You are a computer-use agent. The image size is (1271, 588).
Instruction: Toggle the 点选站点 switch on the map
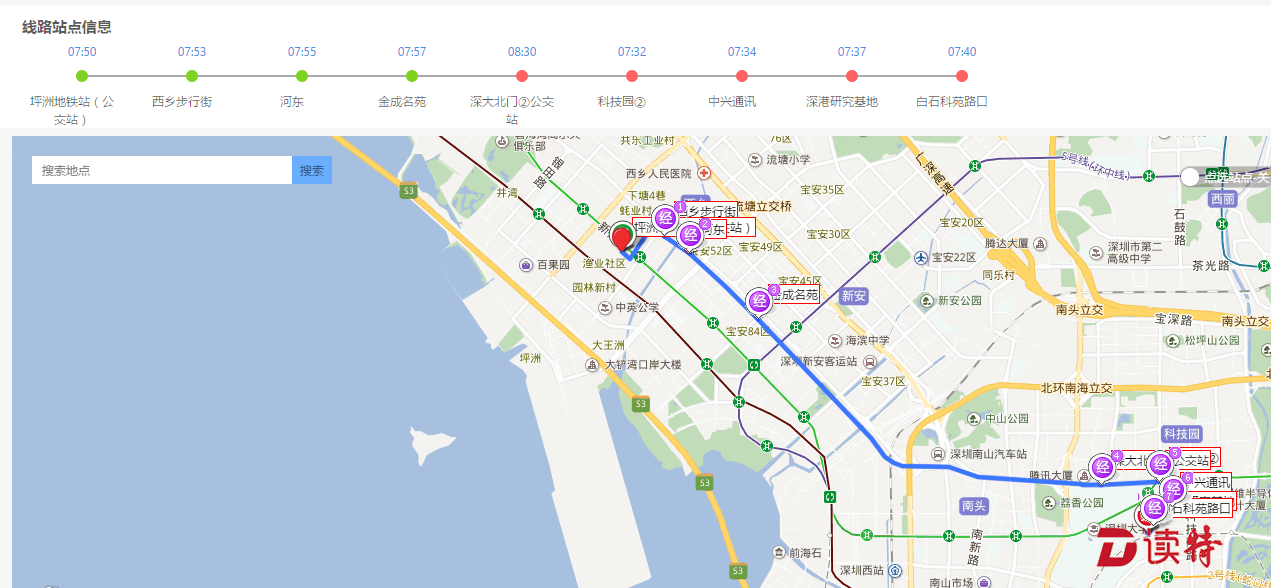pos(1190,177)
